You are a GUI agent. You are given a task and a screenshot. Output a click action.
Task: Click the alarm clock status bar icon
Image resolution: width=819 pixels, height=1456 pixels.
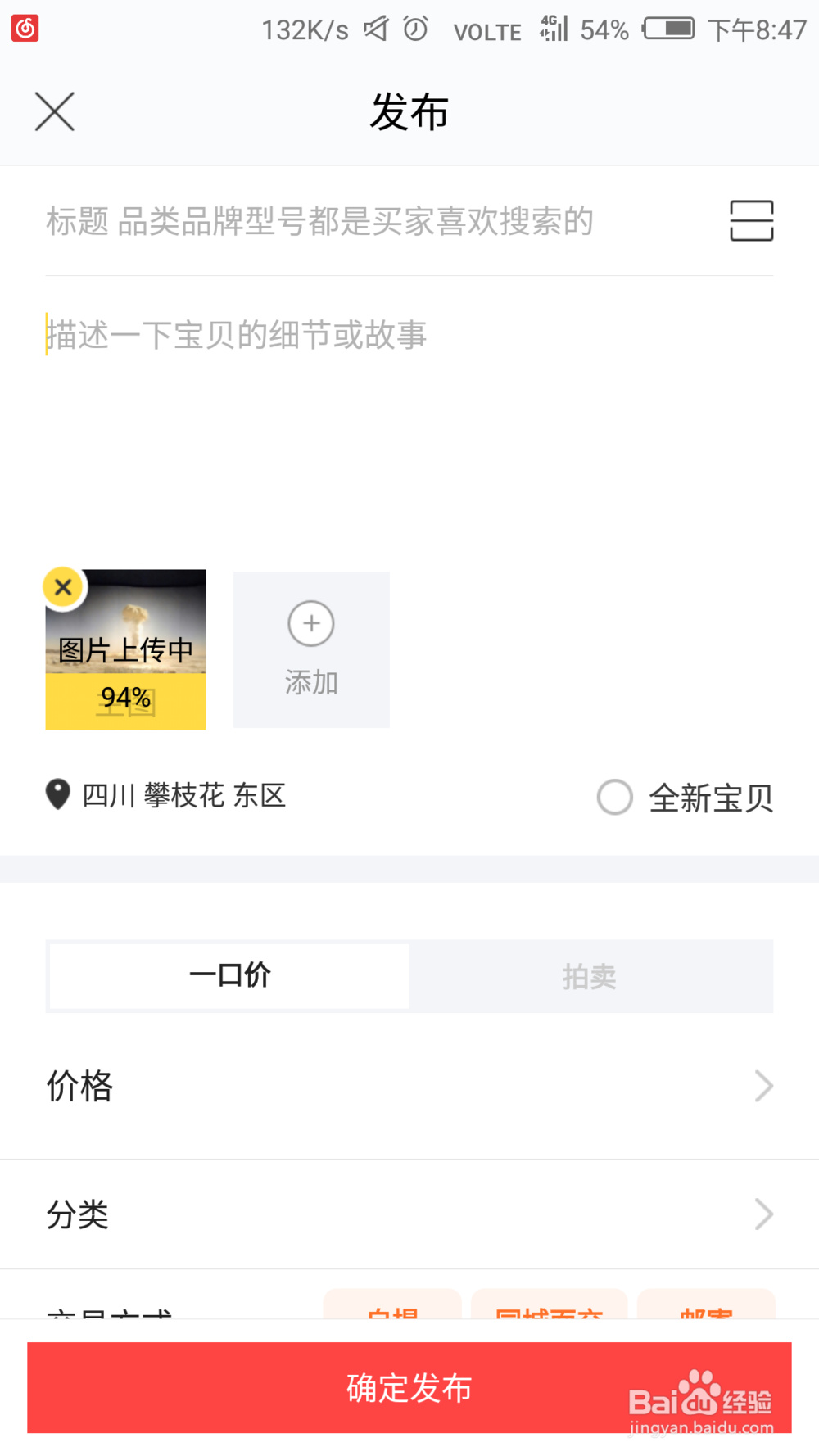(414, 29)
